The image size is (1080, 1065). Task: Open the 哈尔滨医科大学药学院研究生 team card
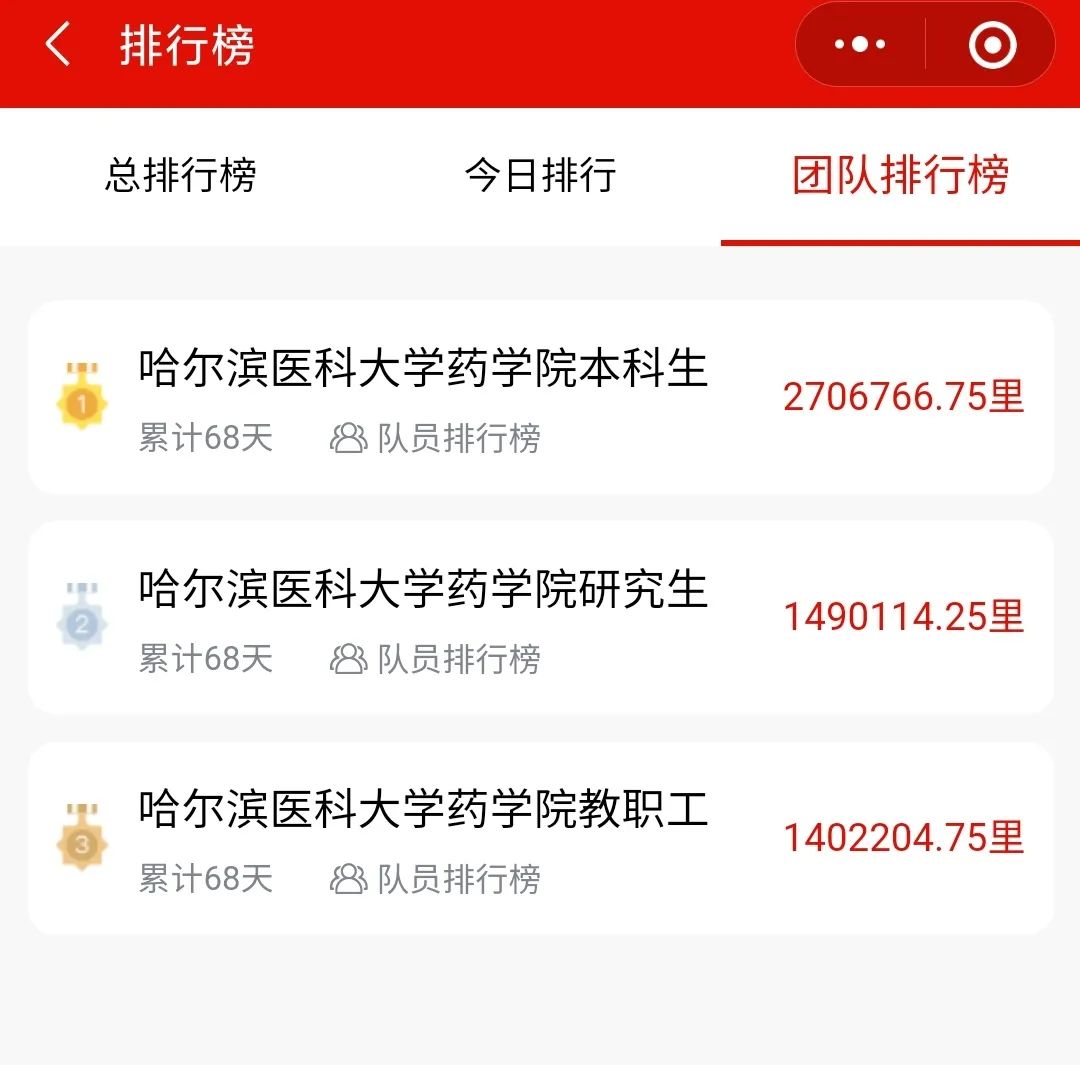(423, 589)
